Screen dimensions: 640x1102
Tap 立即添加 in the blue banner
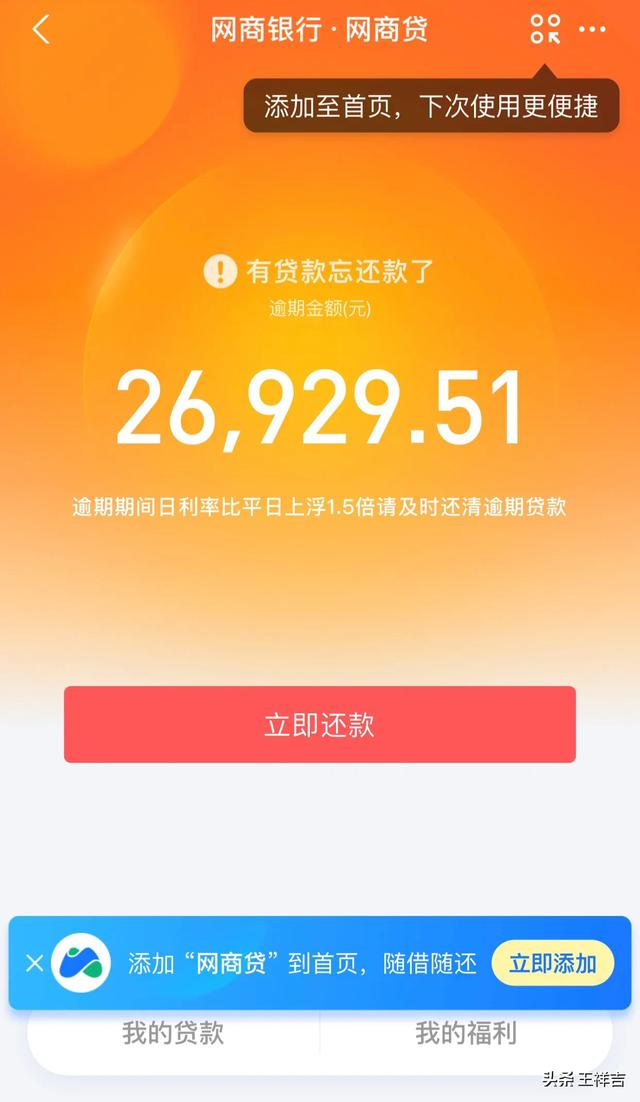point(552,963)
